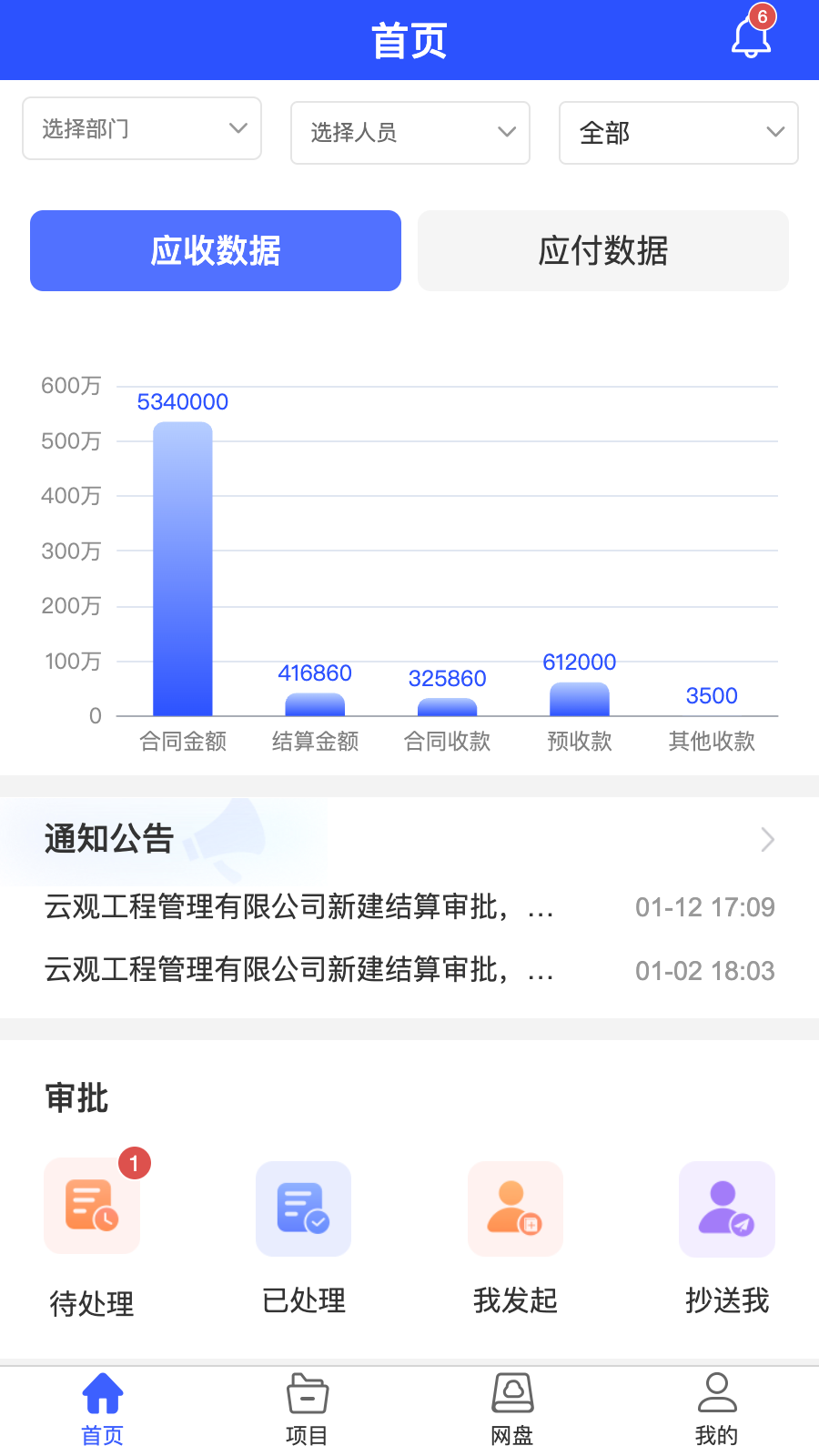Select the 项目 tab icon in bottom navigation

(x=306, y=1390)
